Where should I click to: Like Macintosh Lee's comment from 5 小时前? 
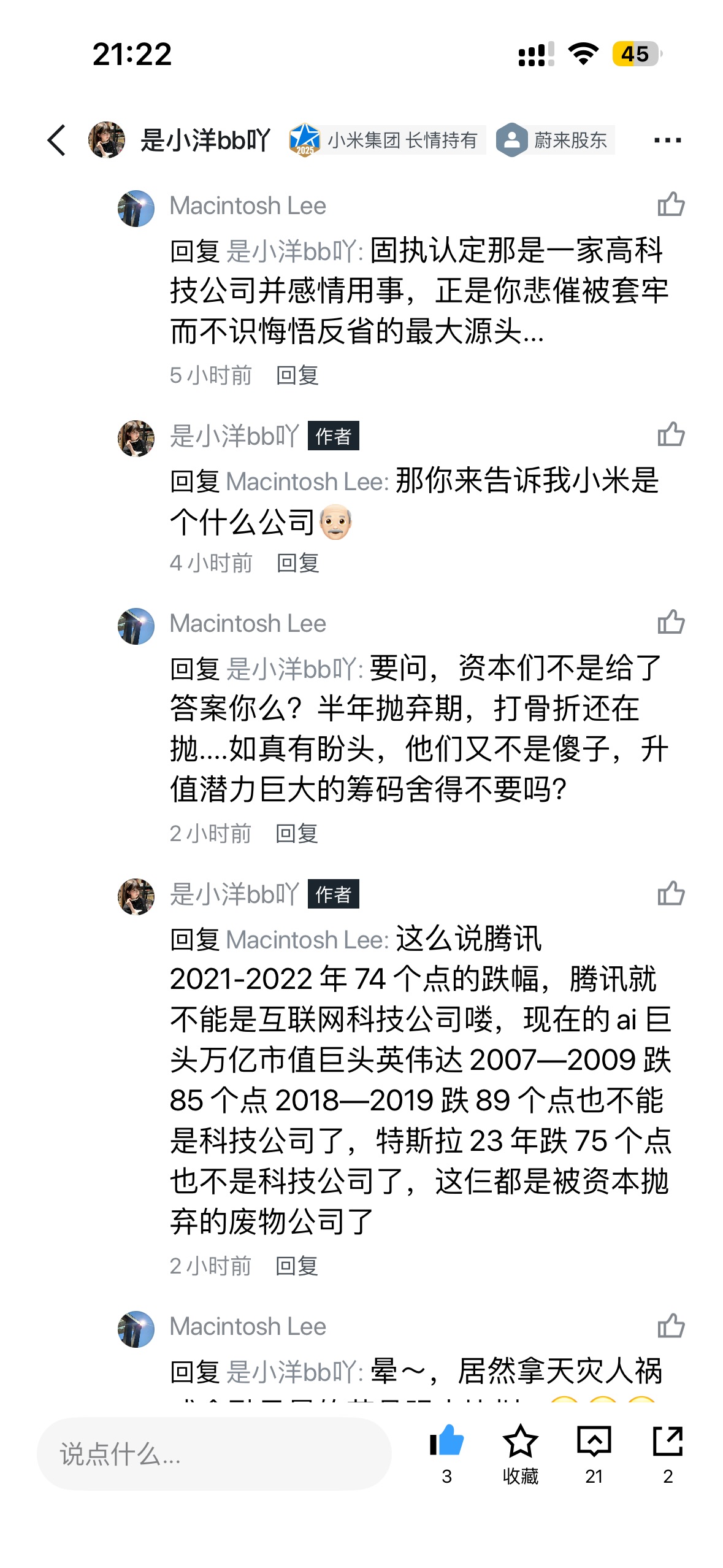[670, 205]
